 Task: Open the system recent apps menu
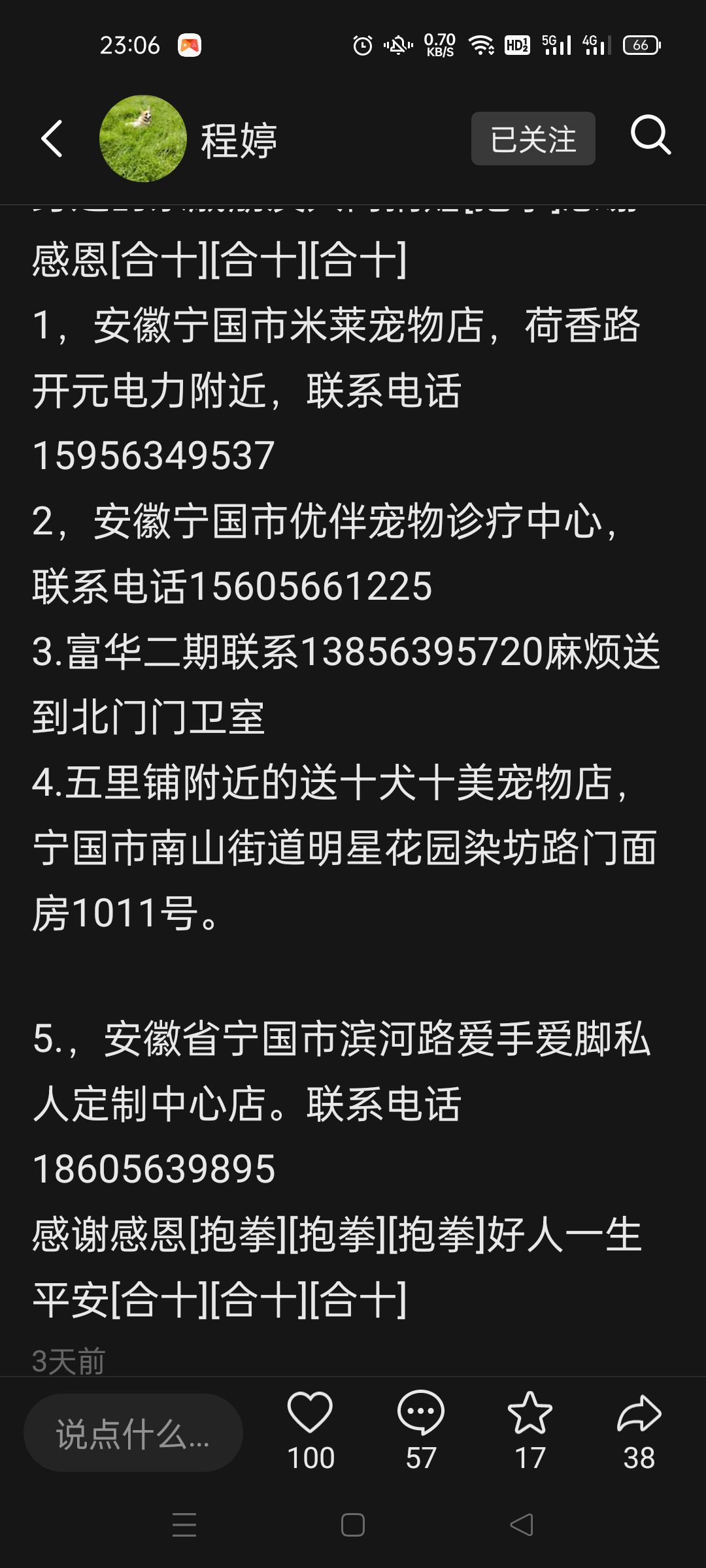184,1526
